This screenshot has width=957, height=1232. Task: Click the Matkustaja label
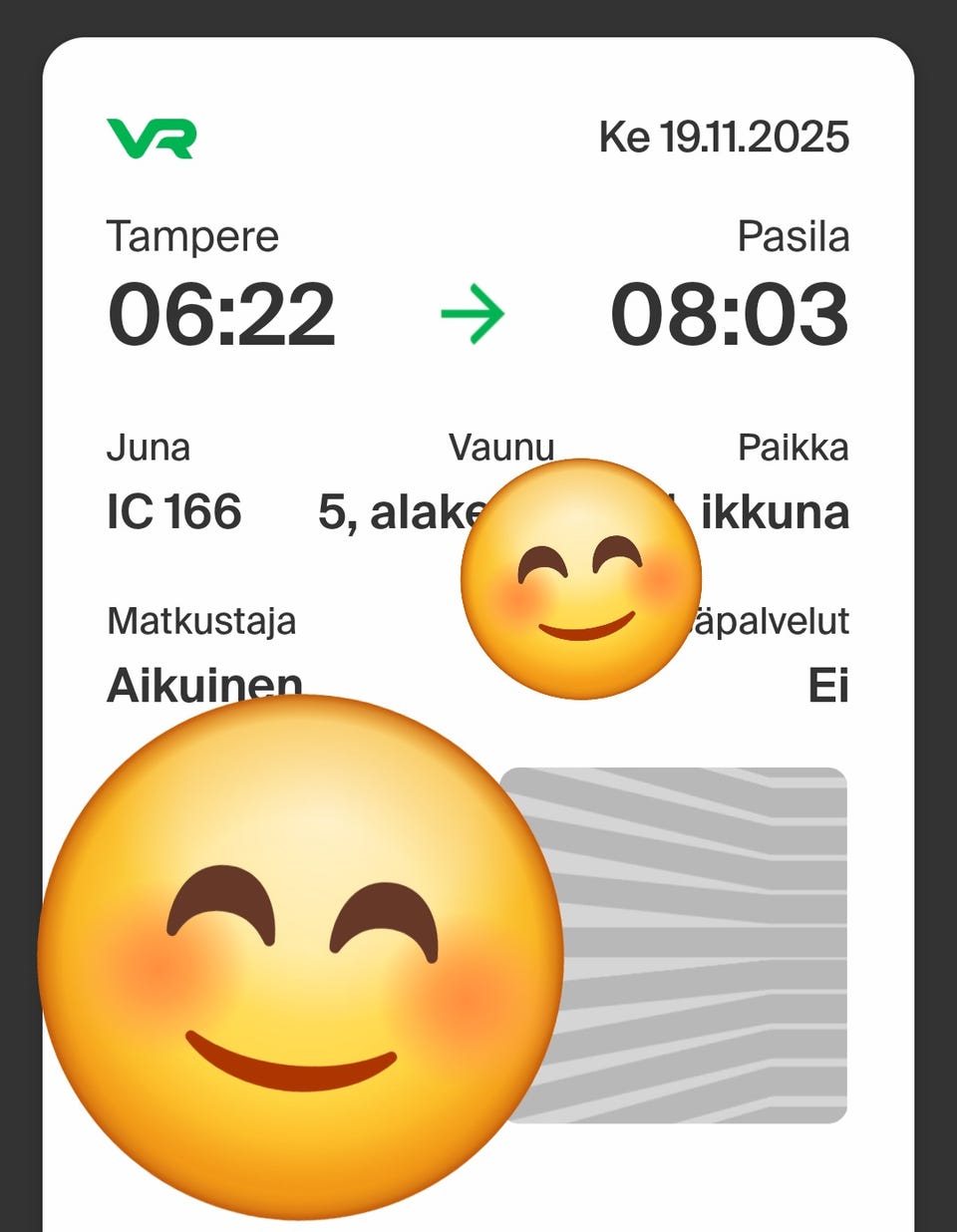pos(202,620)
